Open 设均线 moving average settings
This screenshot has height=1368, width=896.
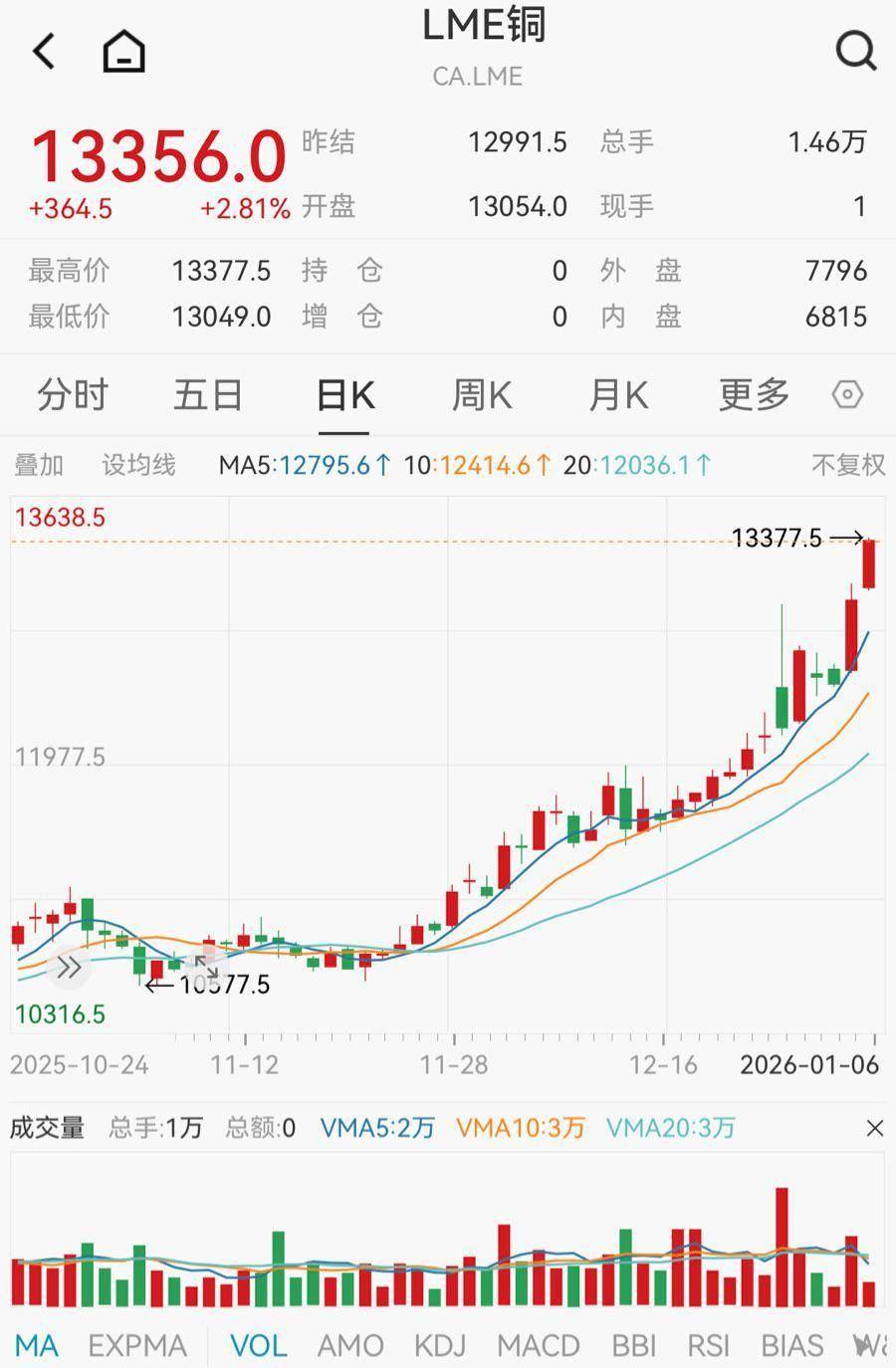coord(138,465)
